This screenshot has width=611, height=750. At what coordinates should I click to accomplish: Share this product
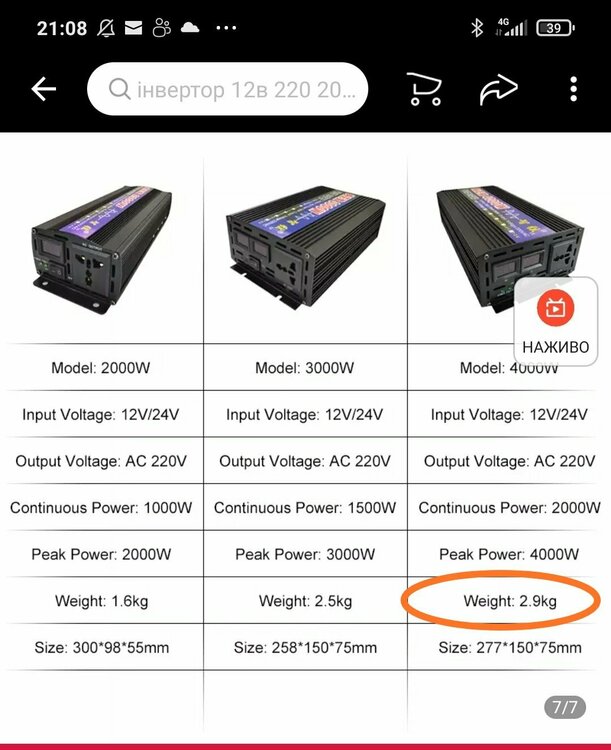499,90
